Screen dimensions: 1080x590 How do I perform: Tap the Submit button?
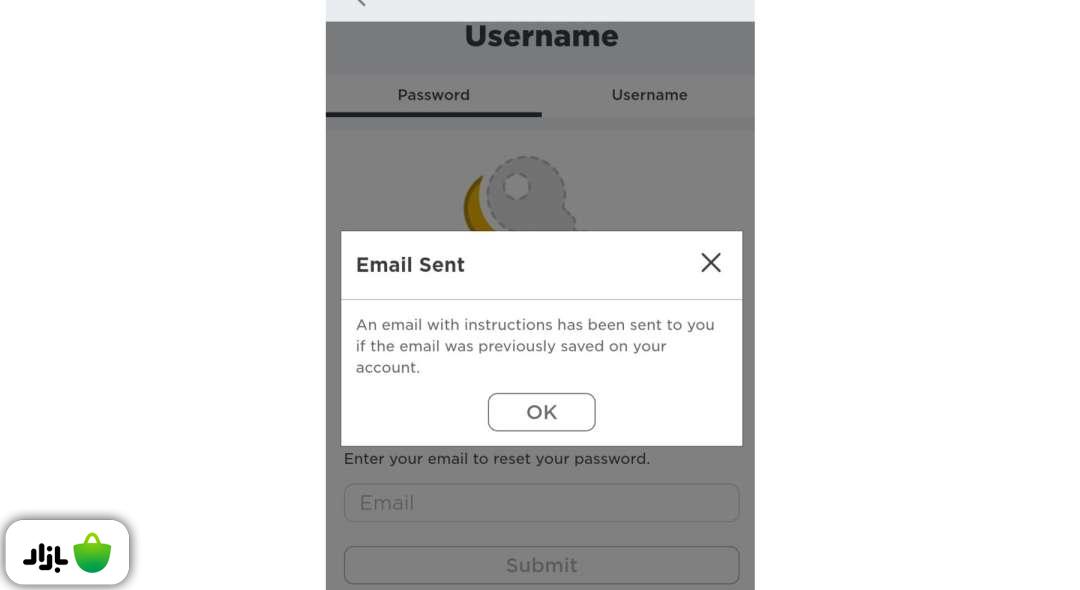(541, 565)
